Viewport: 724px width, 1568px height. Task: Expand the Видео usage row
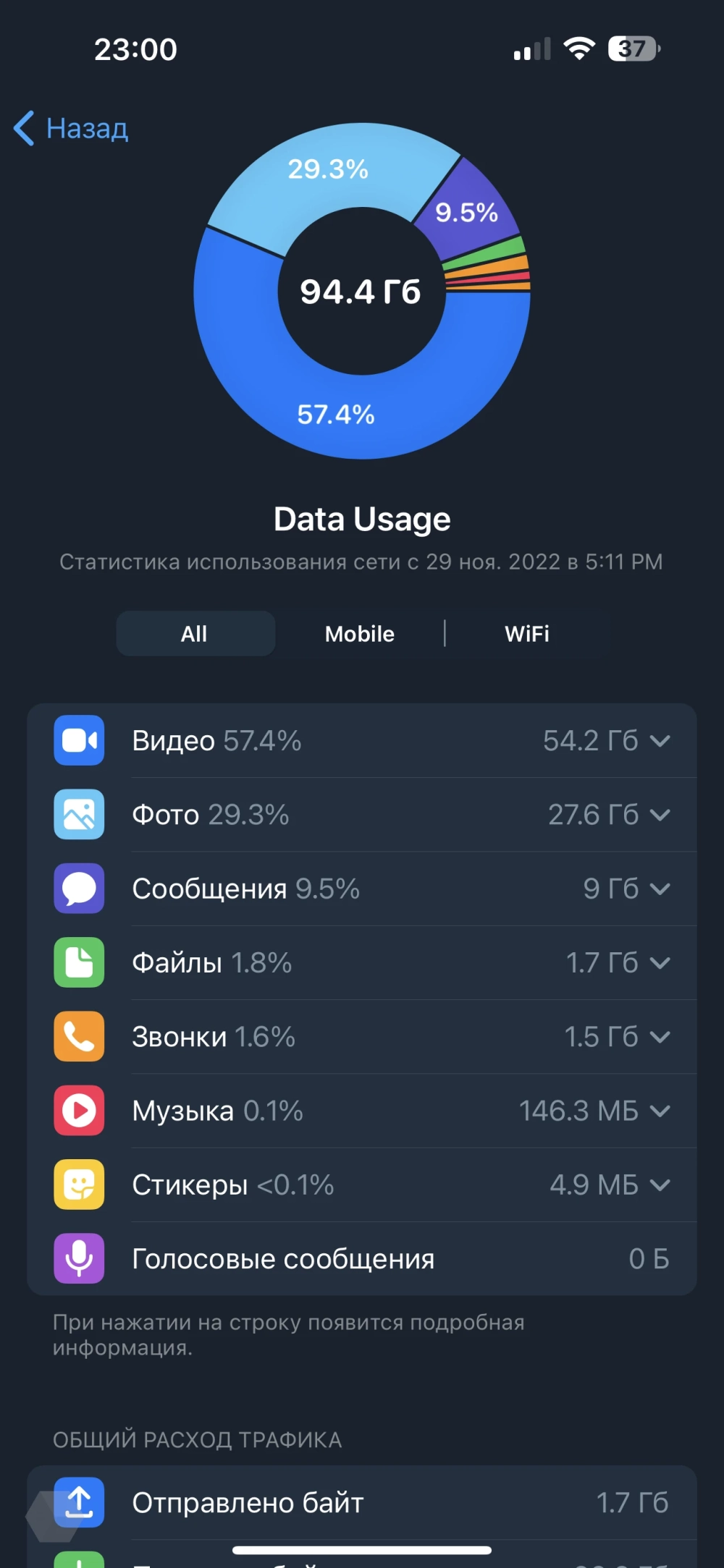[x=362, y=741]
